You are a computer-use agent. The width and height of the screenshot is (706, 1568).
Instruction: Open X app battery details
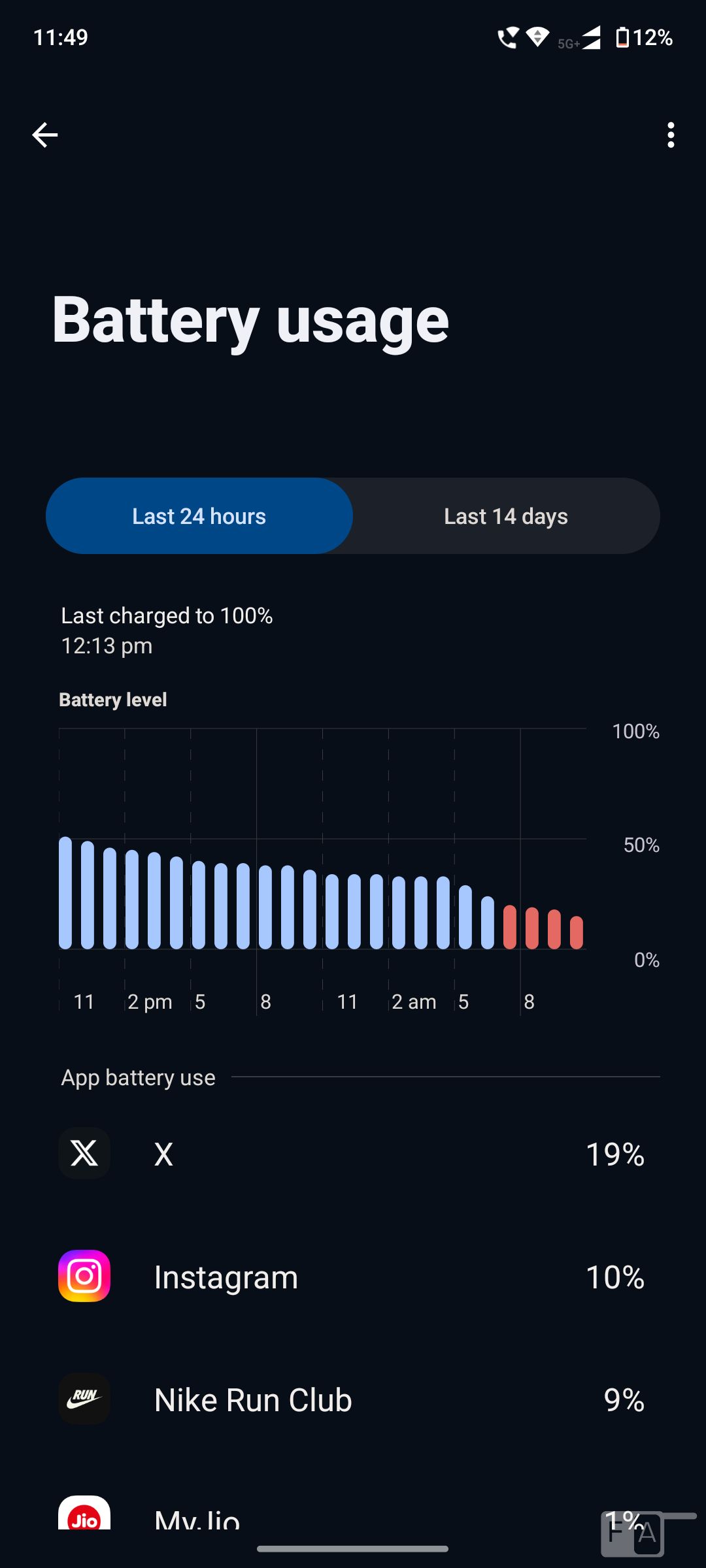[353, 1154]
